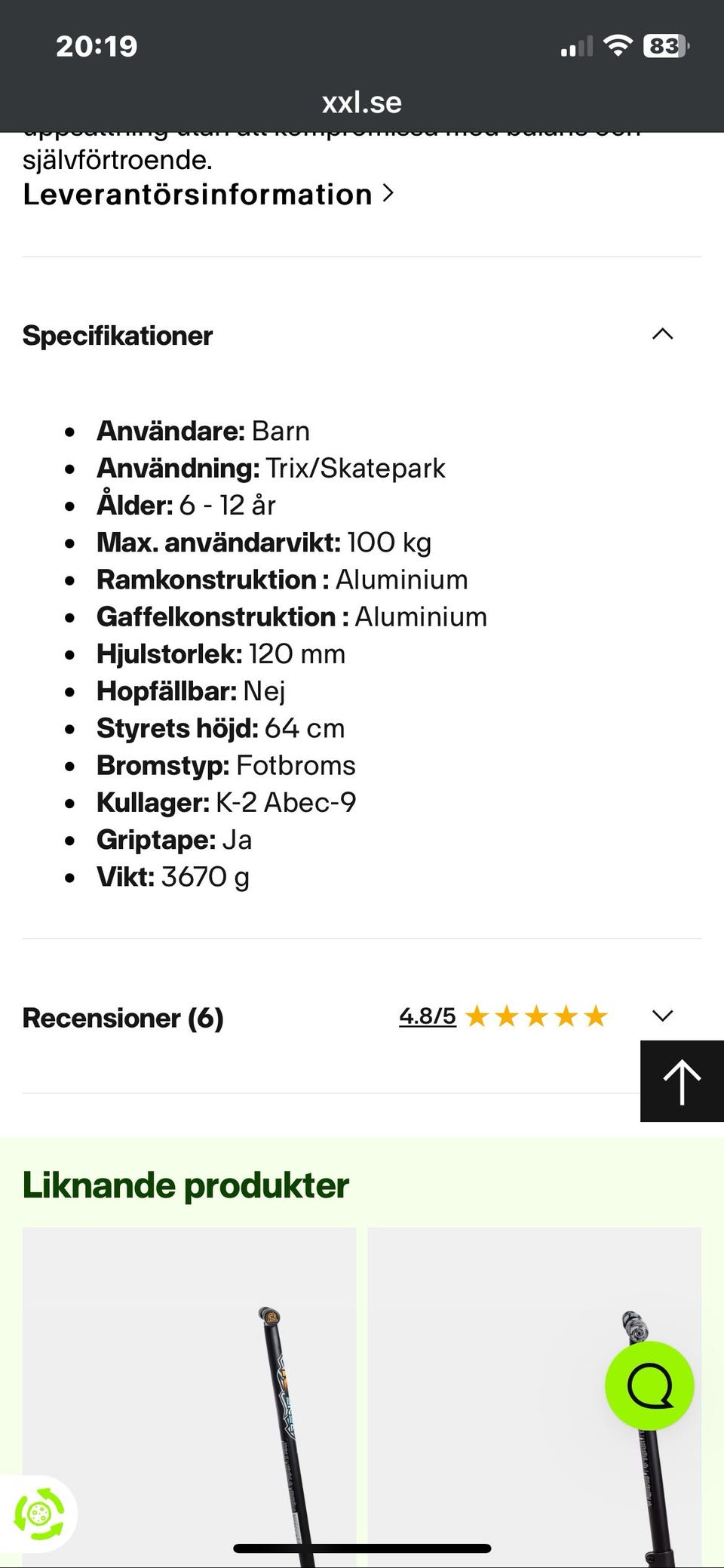Click the 4.8/5 rating link
Screen dimensions: 724x1568
(x=426, y=1016)
